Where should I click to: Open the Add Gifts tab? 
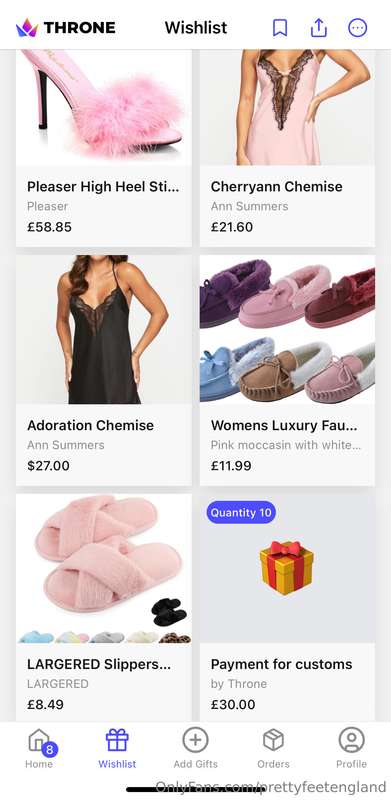click(196, 748)
